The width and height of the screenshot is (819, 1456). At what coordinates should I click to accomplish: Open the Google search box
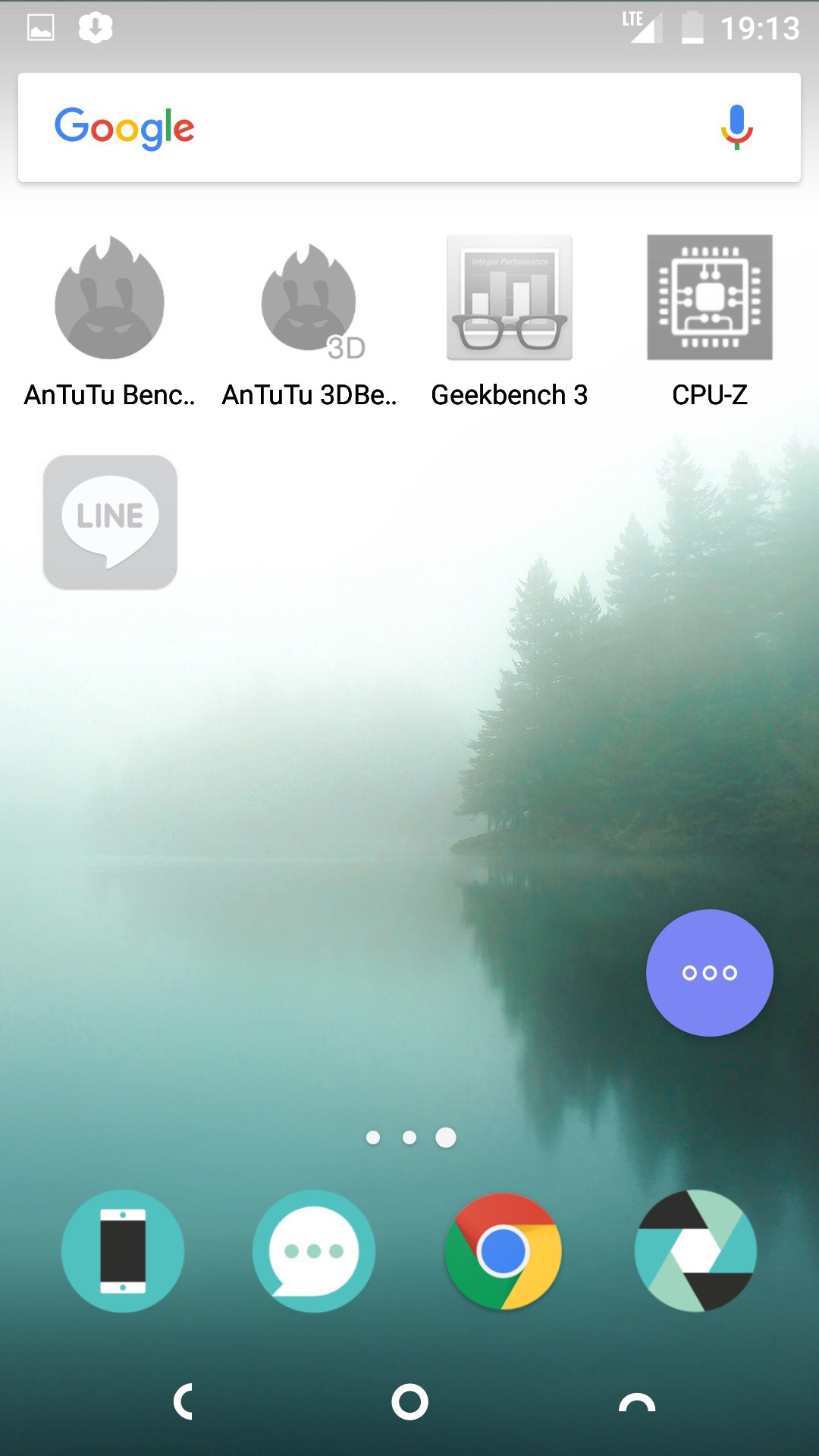[379, 127]
